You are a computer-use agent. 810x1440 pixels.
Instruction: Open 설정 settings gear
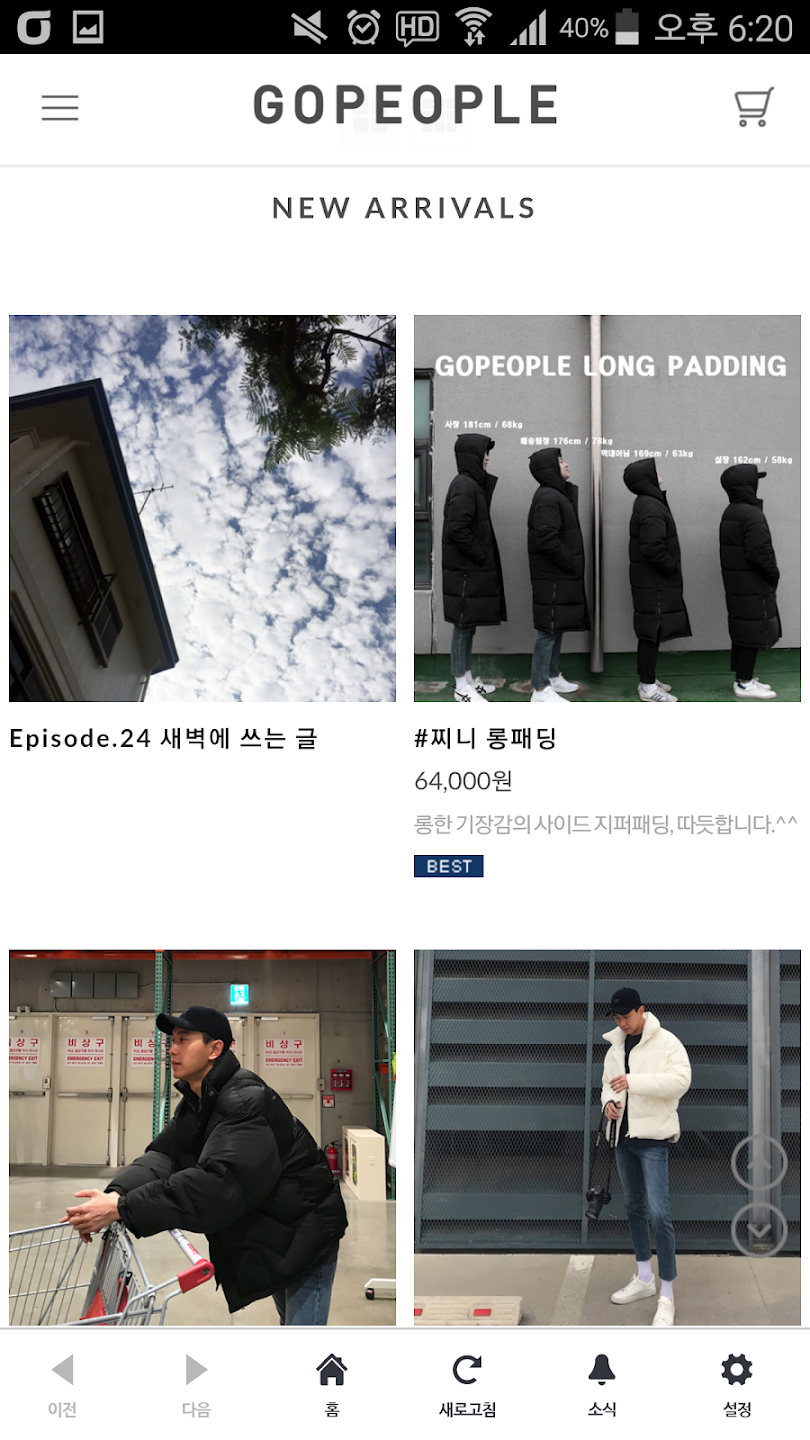(737, 1385)
